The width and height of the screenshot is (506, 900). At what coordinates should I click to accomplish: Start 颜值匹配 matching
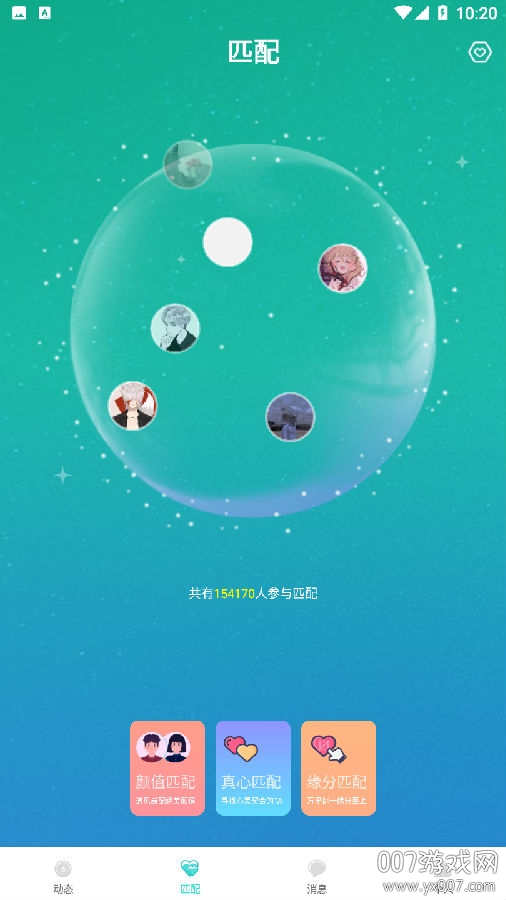168,768
